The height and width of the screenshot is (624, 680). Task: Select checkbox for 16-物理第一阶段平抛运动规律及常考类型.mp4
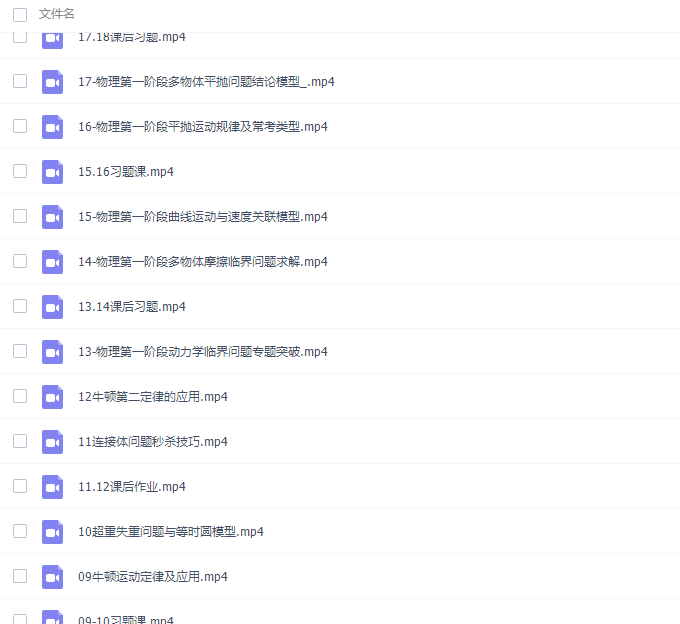(x=20, y=126)
